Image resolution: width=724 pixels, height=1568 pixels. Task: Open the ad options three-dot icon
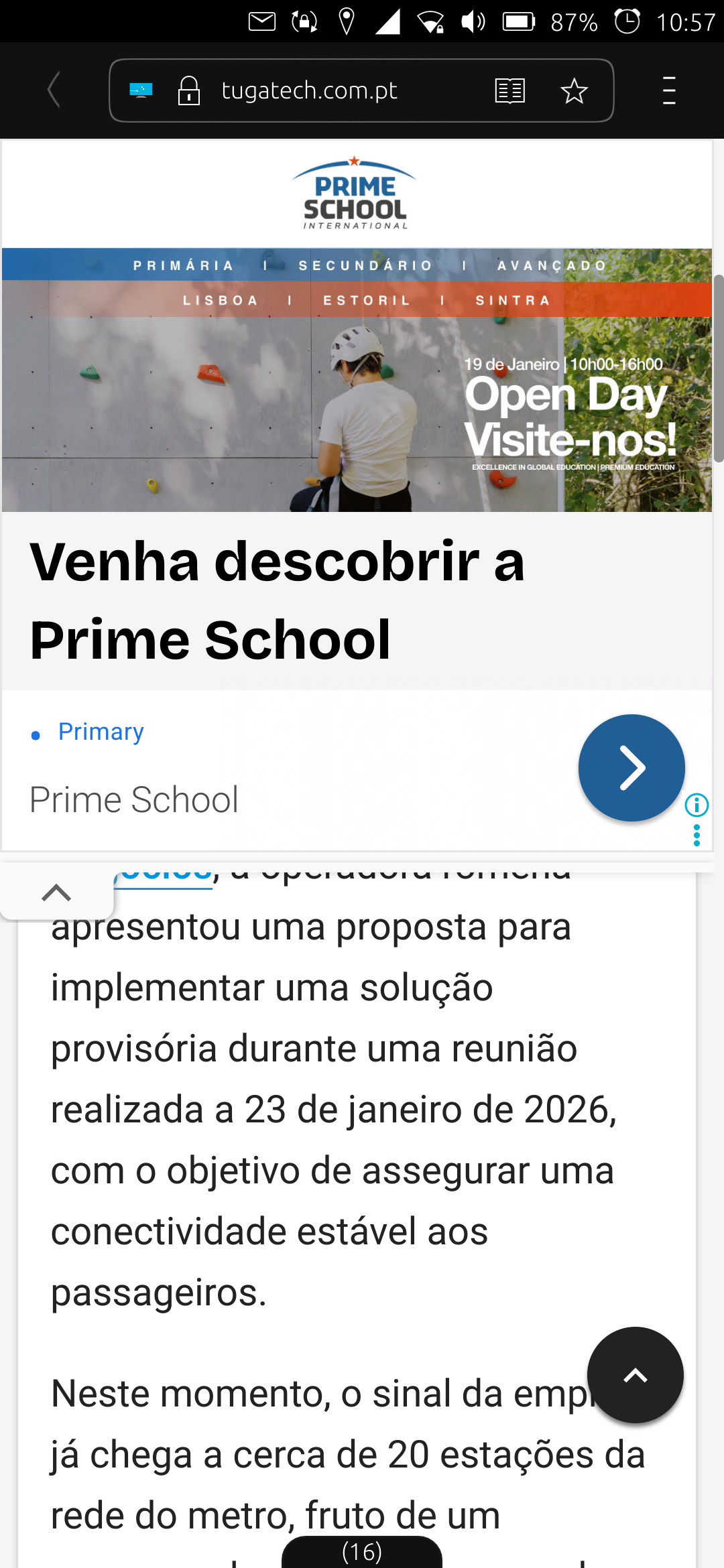tap(697, 836)
